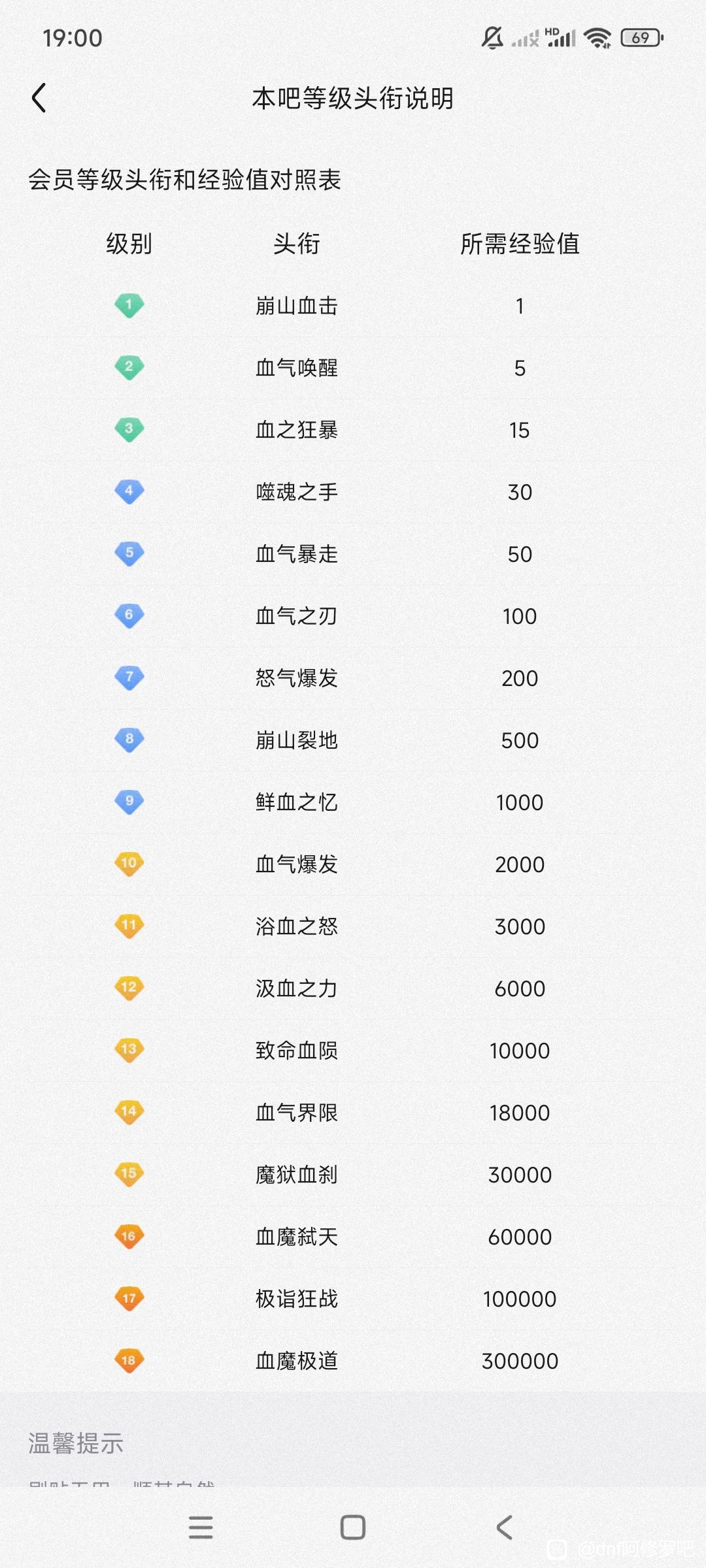The width and height of the screenshot is (706, 1568).
Task: Tap the system back button
Action: click(504, 1527)
